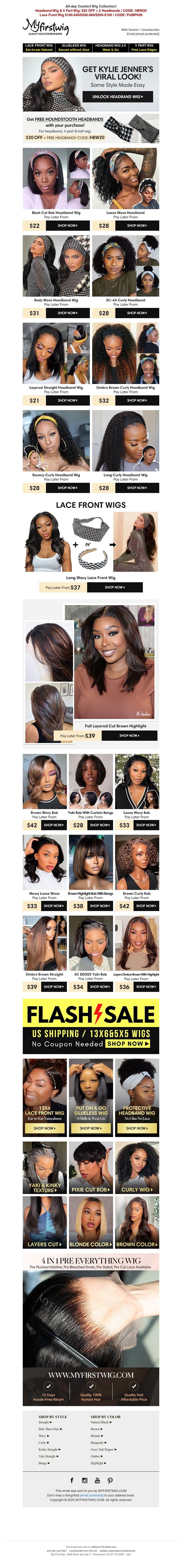182x1568 pixels.
Task: Shop now for Blunt Cut Bob Headband Wig
Action: click(67, 225)
